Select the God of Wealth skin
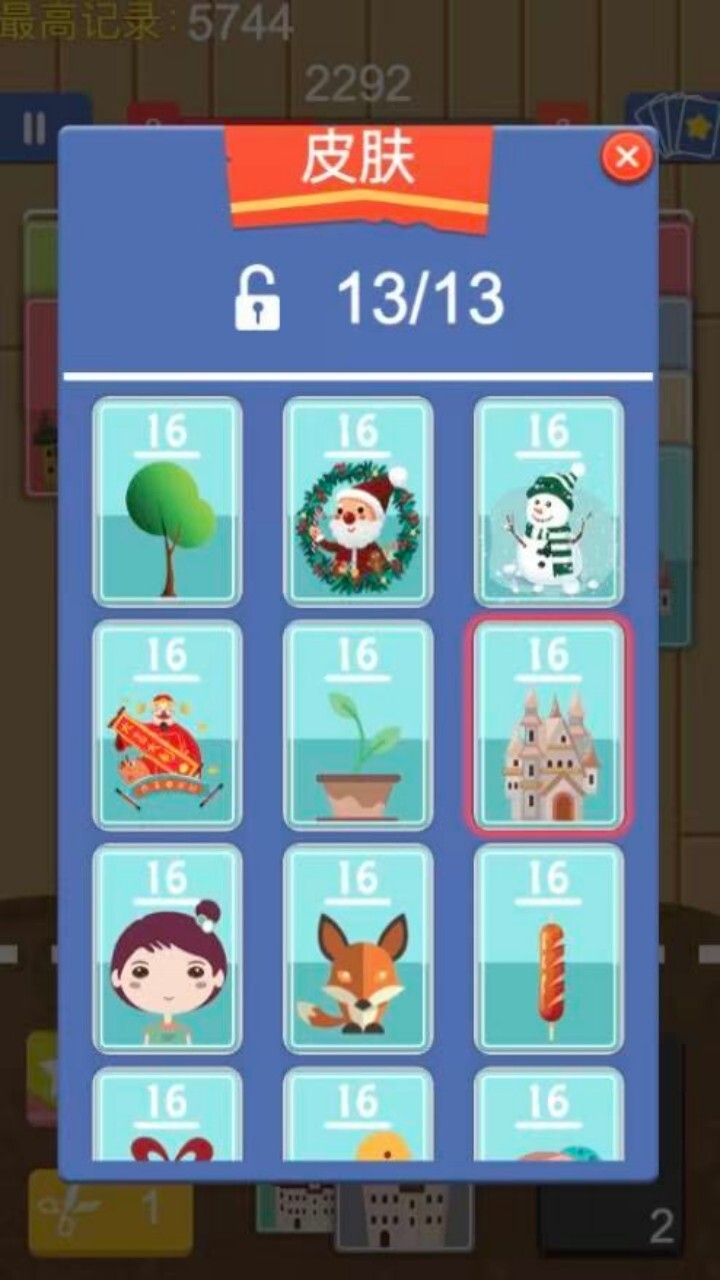 coord(168,725)
